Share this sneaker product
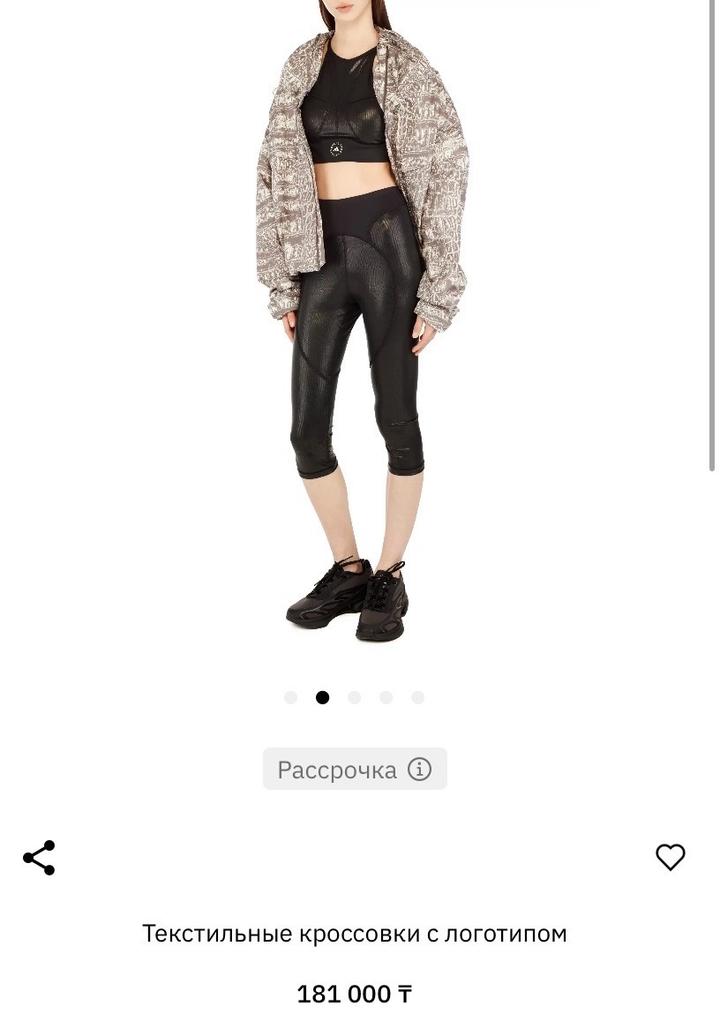Viewport: 720px width, 1030px height. pos(39,858)
